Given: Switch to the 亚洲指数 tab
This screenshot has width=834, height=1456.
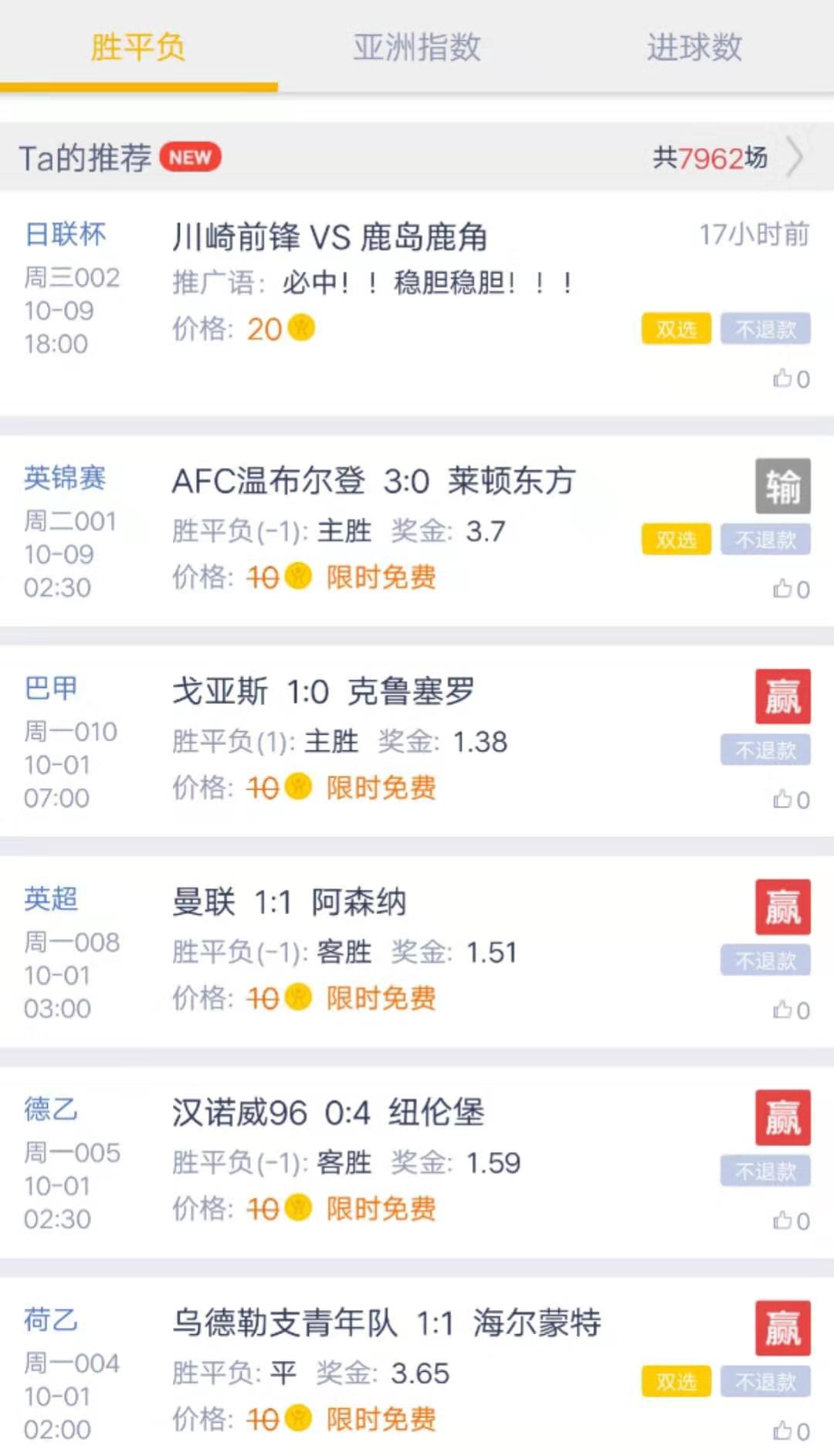Looking at the screenshot, I should (417, 48).
